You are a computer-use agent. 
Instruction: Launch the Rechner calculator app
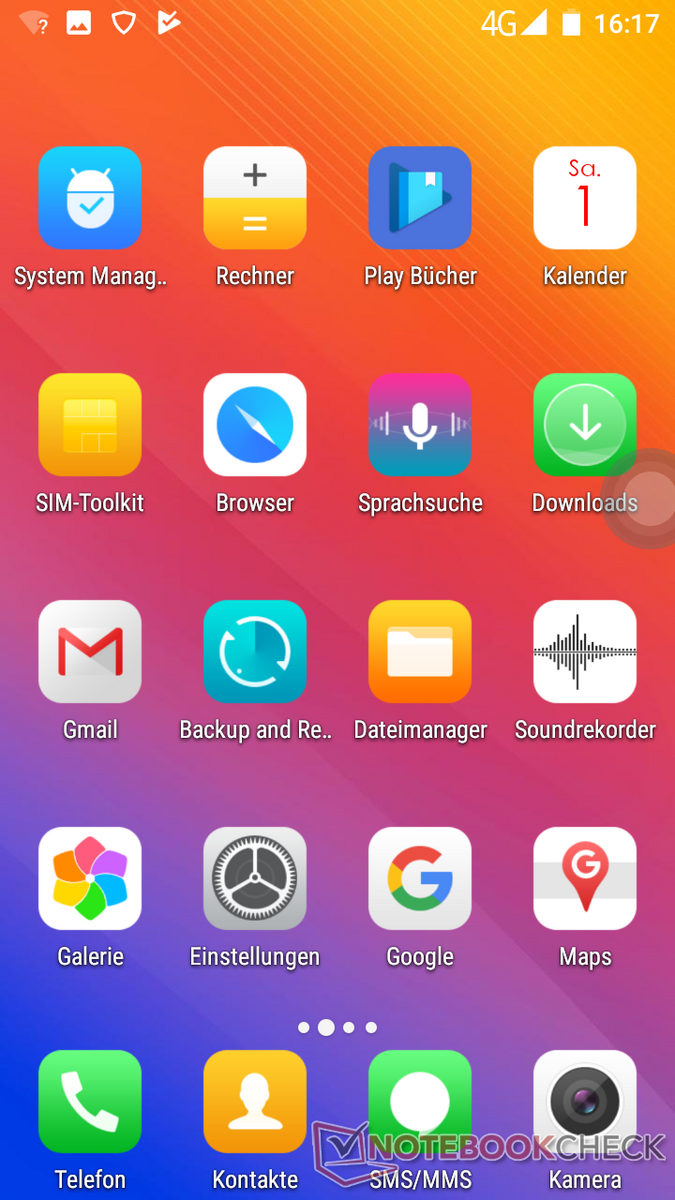point(255,198)
